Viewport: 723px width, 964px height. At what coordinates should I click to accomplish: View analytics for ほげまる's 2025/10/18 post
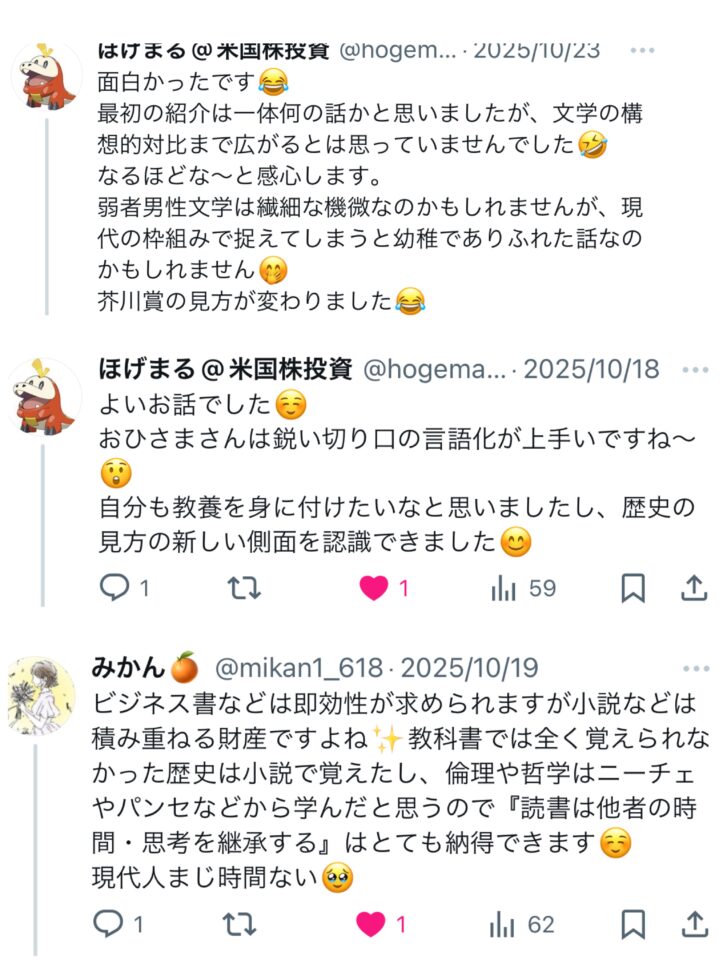pos(503,589)
